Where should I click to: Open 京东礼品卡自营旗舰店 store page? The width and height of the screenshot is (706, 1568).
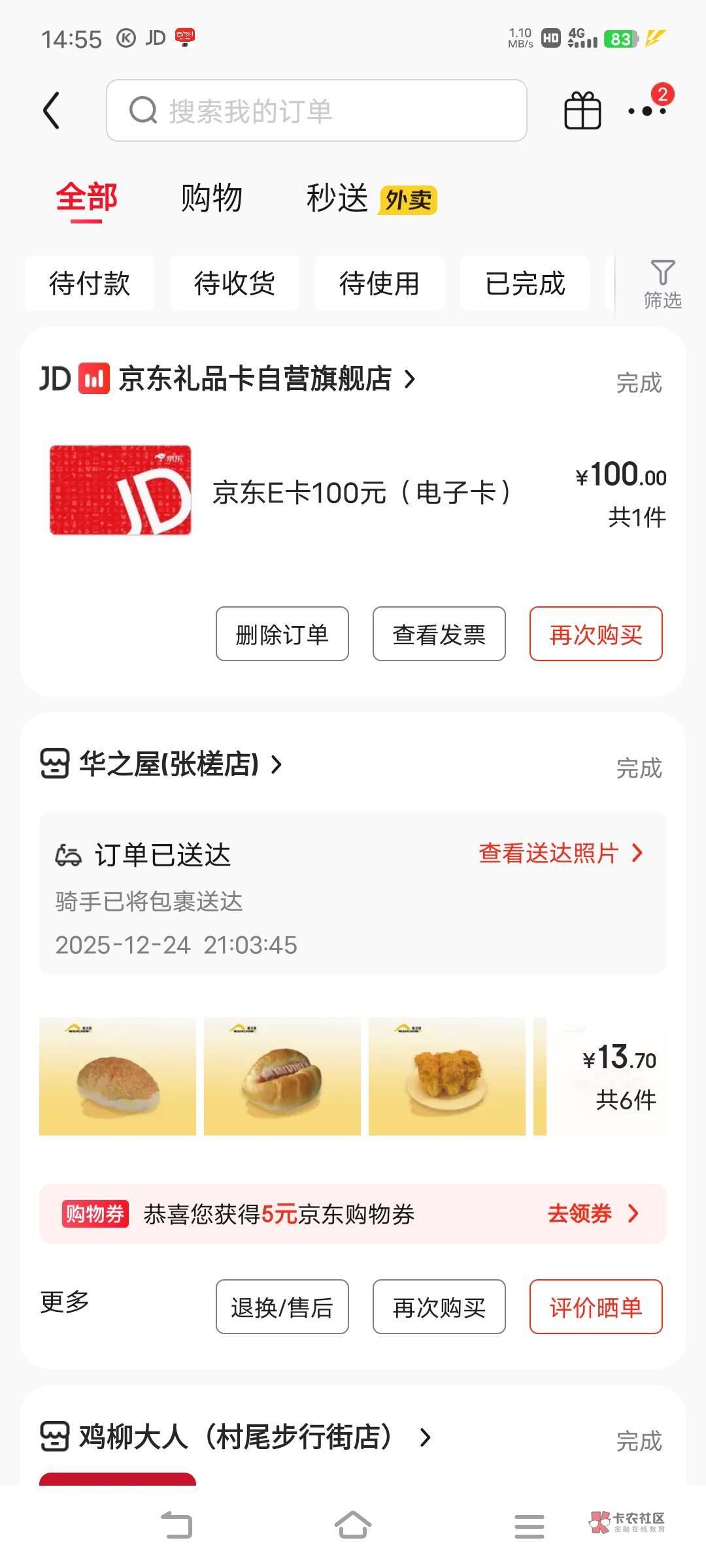pyautogui.click(x=255, y=379)
